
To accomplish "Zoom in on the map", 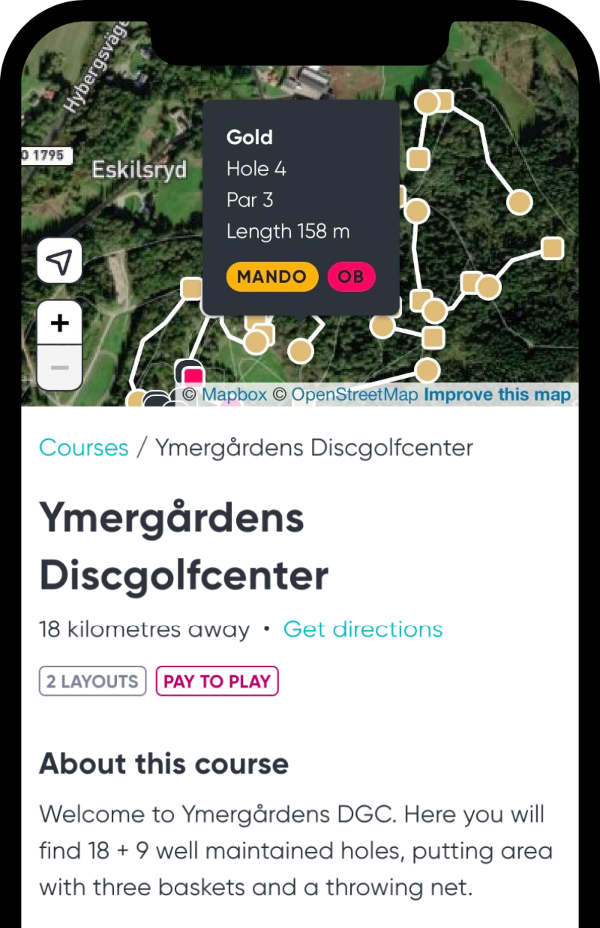I will (x=60, y=323).
